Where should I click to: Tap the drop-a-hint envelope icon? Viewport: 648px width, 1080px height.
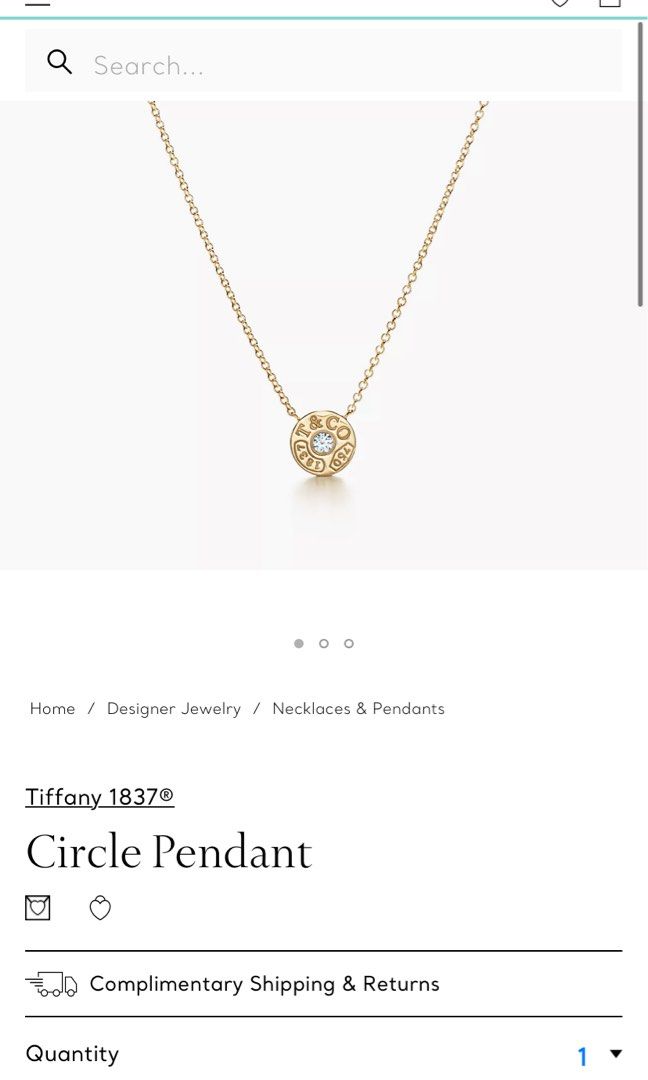(38, 908)
